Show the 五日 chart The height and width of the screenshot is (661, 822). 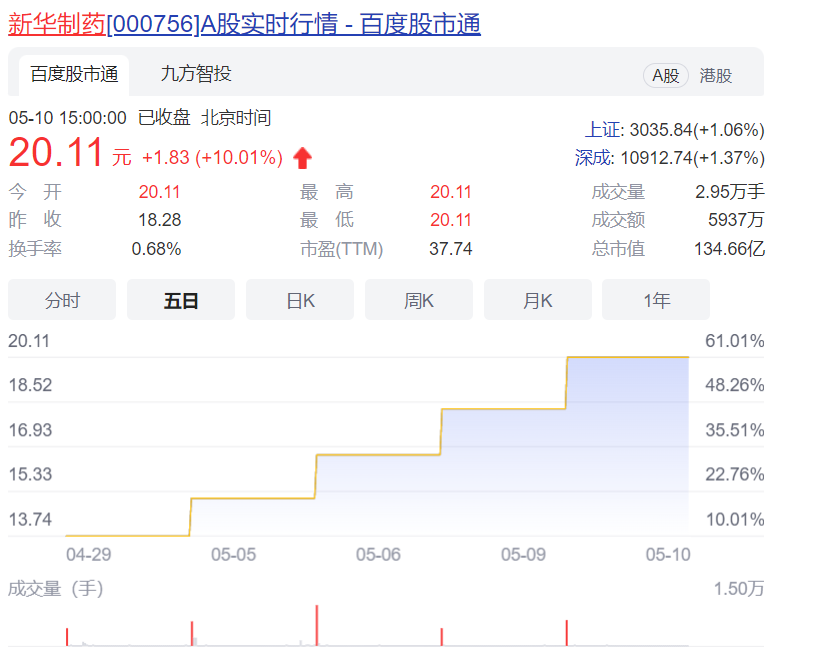click(181, 300)
